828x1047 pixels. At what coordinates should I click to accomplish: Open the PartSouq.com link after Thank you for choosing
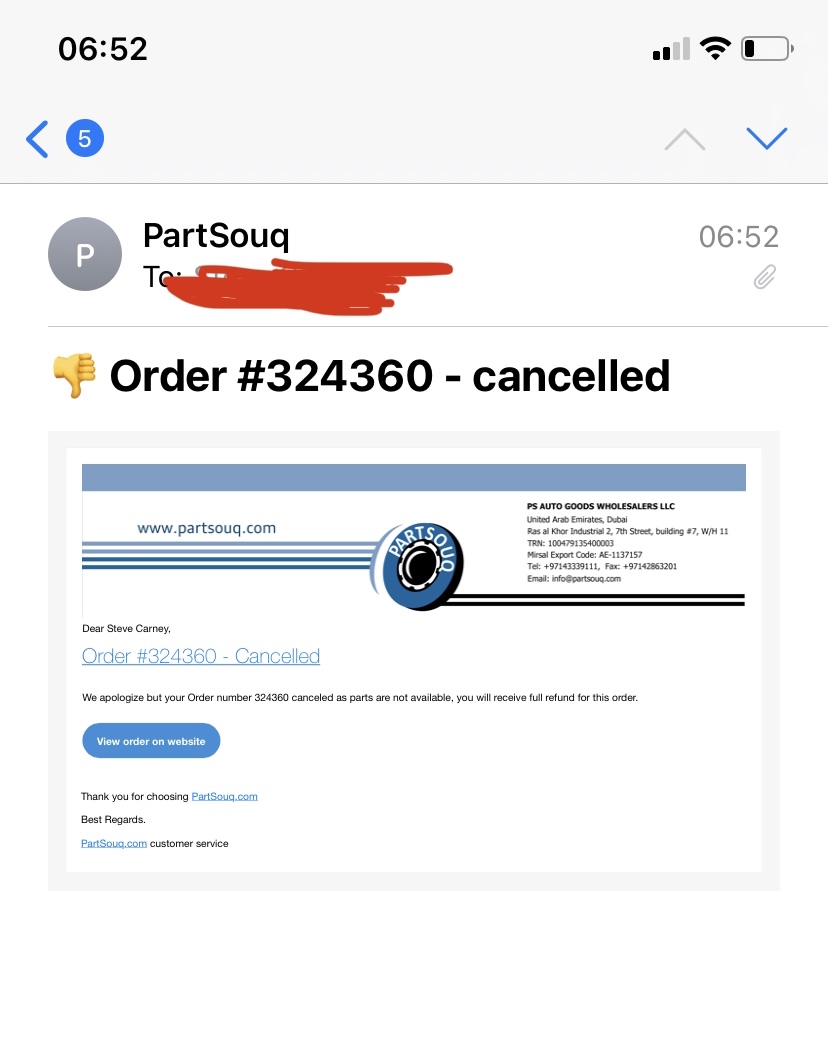tap(224, 797)
